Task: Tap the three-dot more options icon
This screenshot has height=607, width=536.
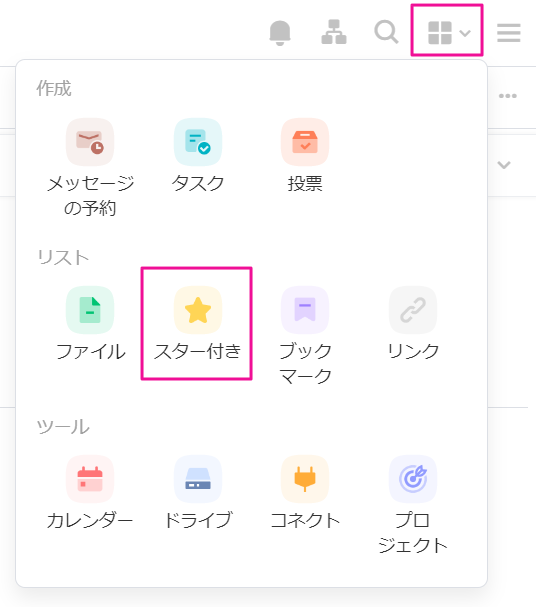Action: [507, 96]
